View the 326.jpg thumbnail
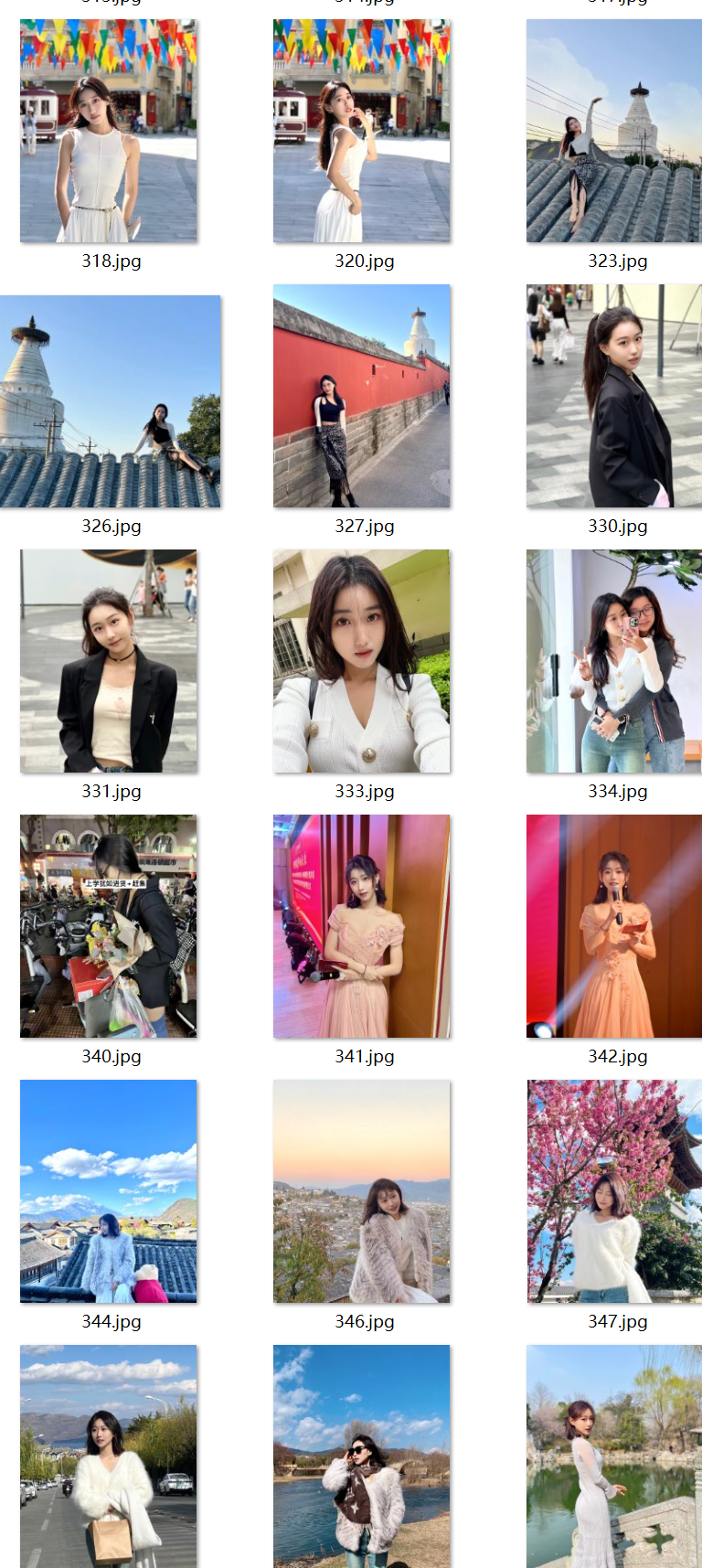The image size is (702, 1568). click(110, 401)
